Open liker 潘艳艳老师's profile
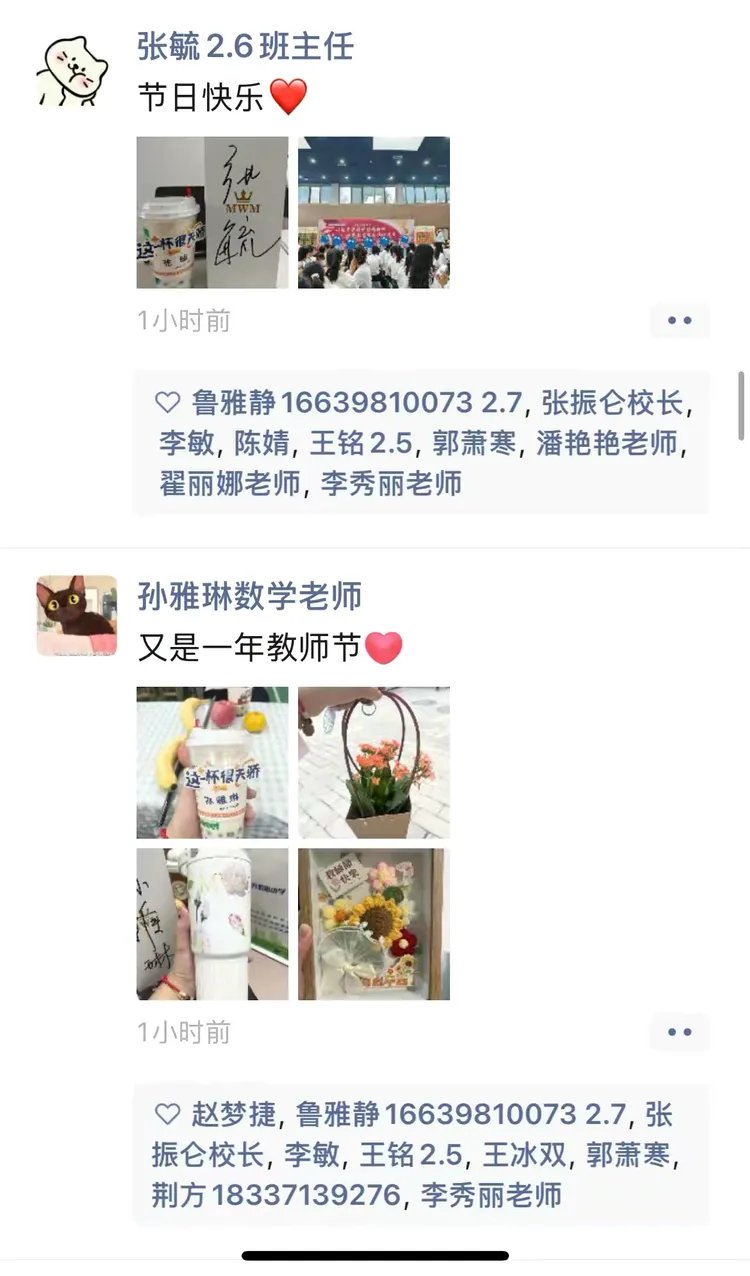 [607, 443]
